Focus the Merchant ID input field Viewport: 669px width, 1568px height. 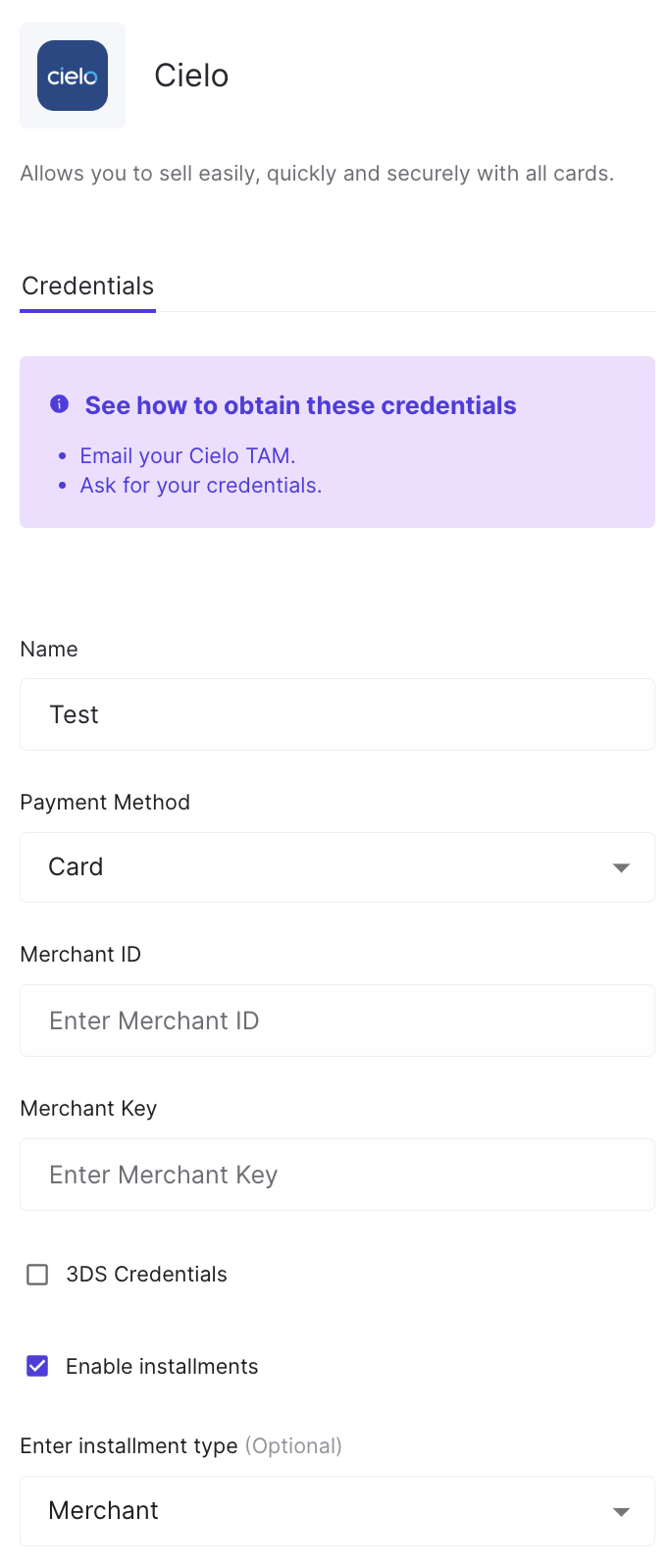pyautogui.click(x=336, y=1020)
